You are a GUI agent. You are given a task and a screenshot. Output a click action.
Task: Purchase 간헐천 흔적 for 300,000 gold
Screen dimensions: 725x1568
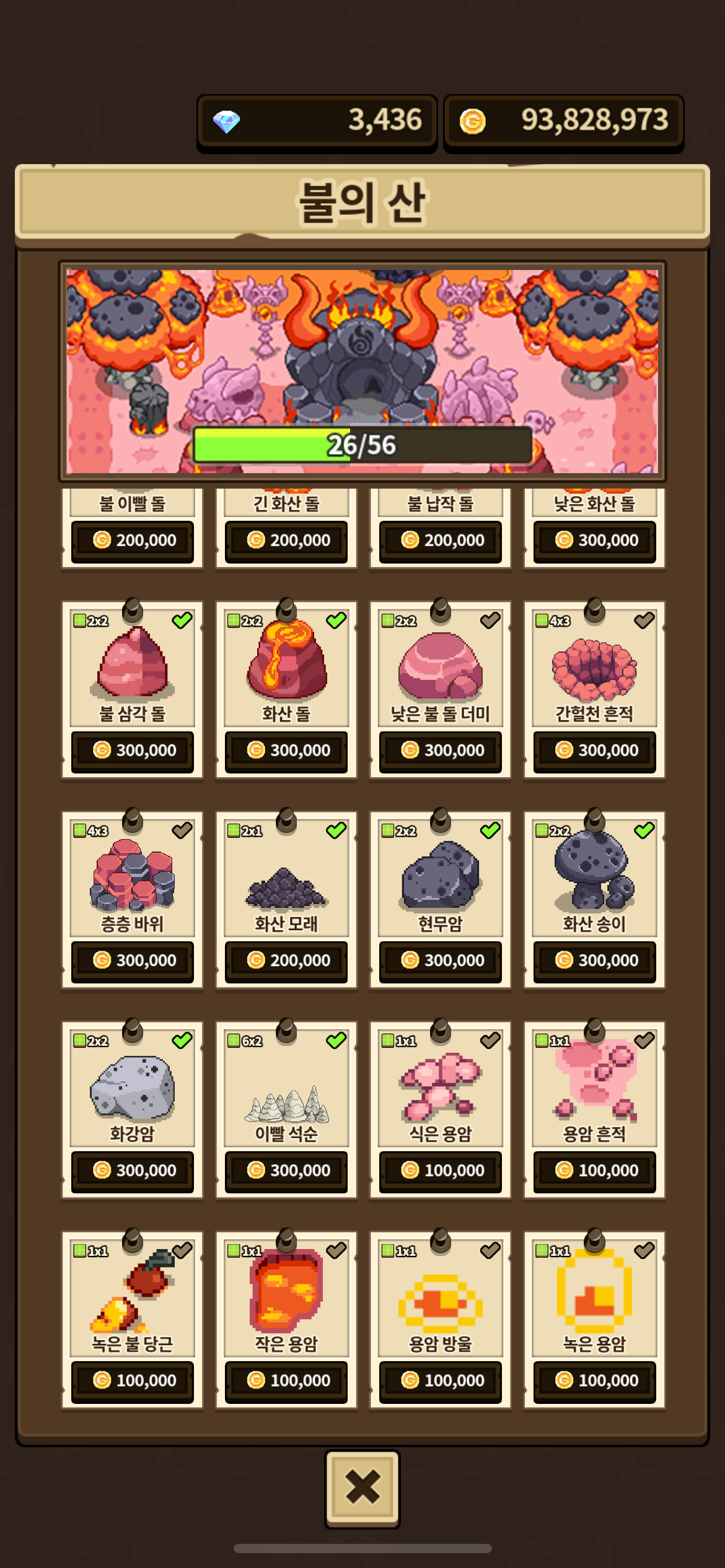594,751
